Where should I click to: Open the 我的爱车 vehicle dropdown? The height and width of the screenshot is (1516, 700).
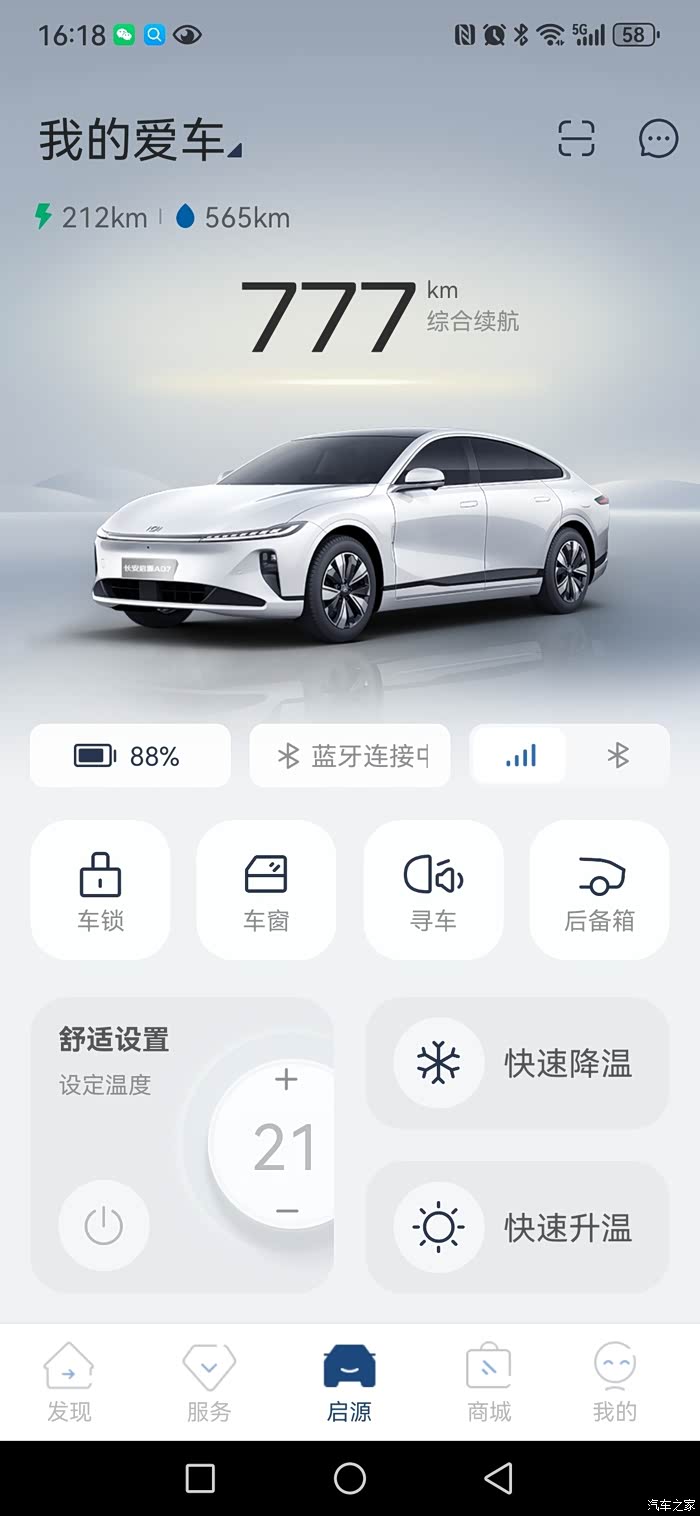(x=141, y=142)
